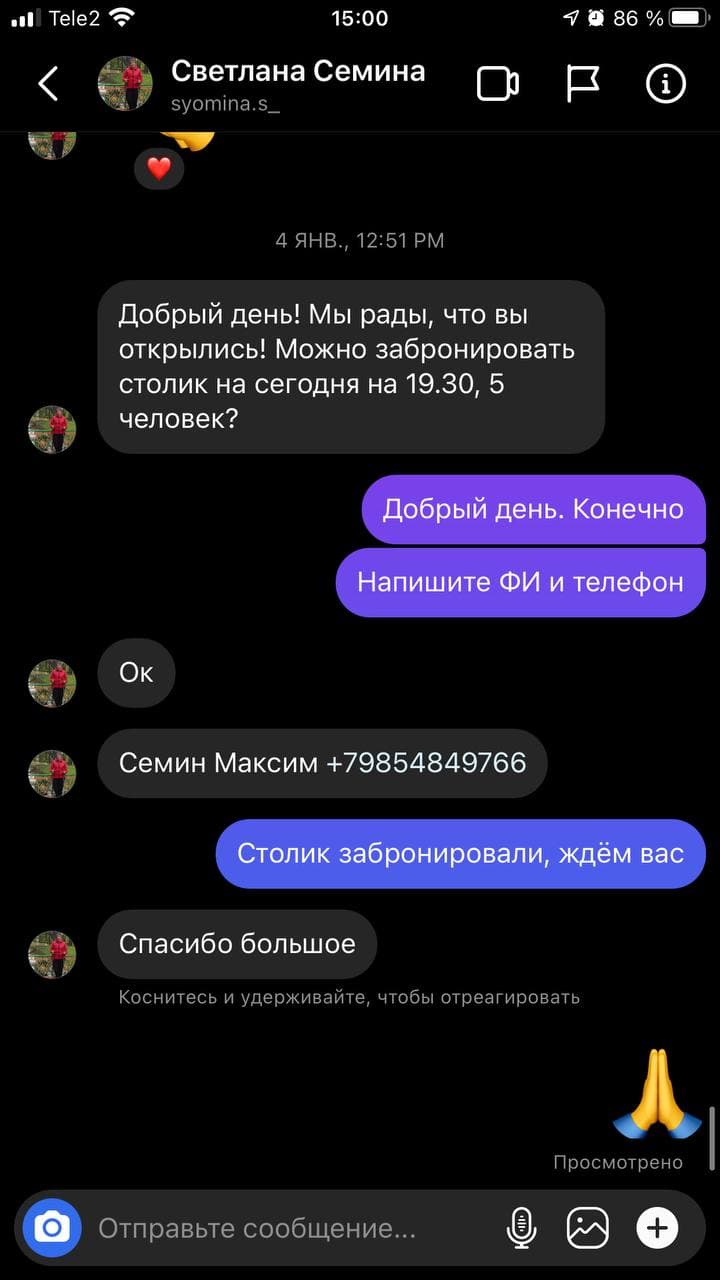Go back to the chat list
The width and height of the screenshot is (720, 1280).
(48, 84)
